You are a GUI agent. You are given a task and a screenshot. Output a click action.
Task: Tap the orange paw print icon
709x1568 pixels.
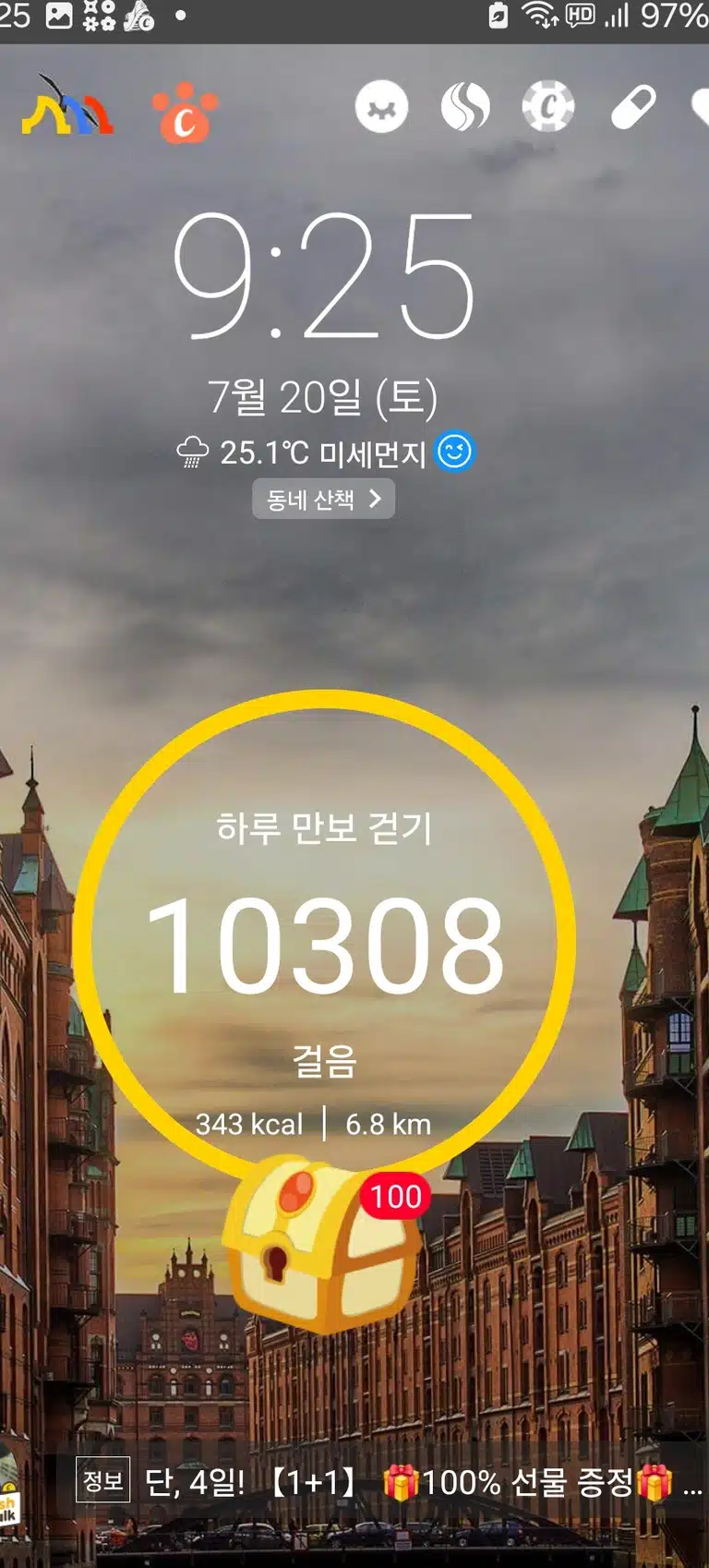coord(186,113)
